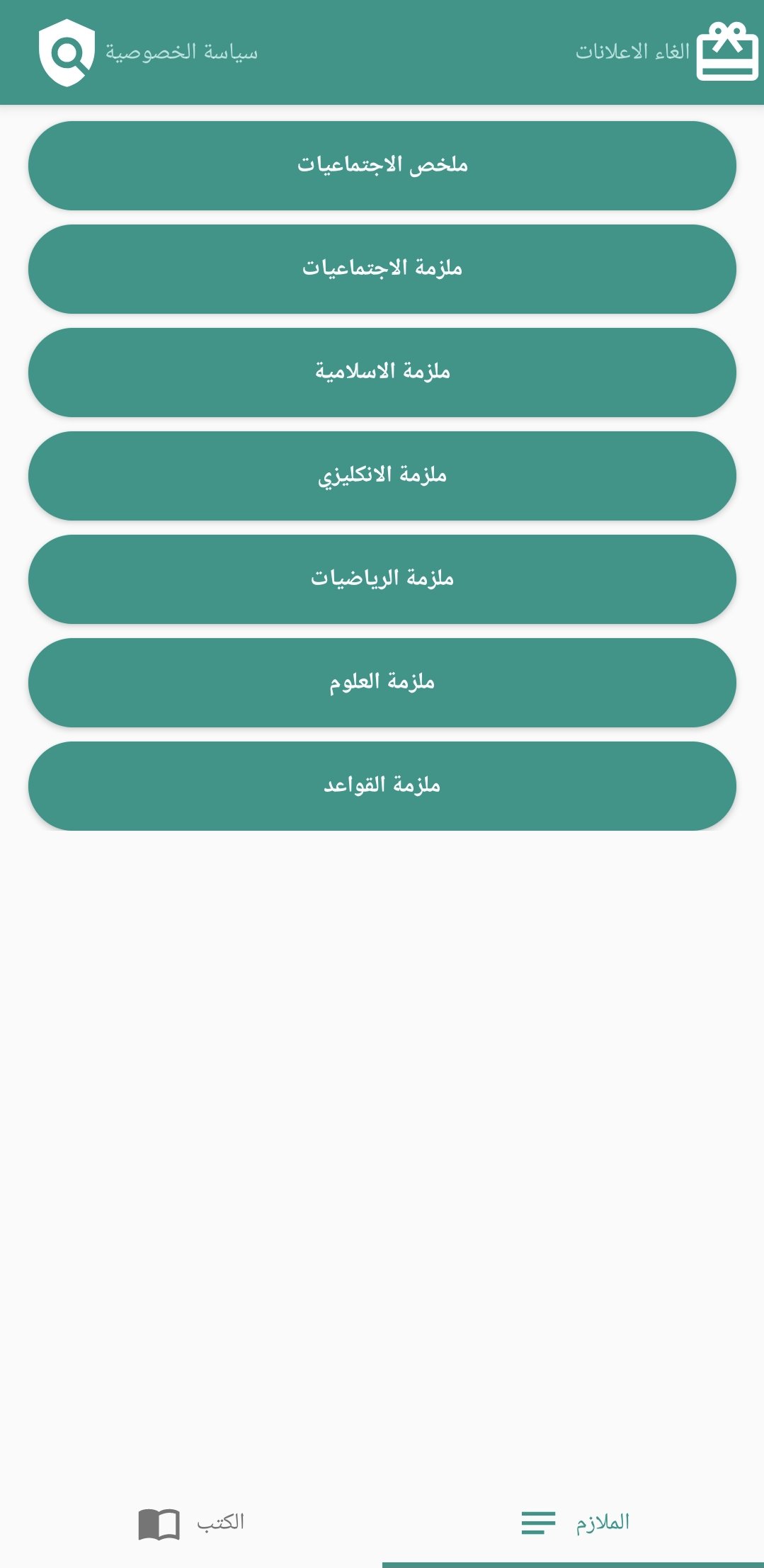Open ملزمة الاجتماعيات

[x=382, y=269]
